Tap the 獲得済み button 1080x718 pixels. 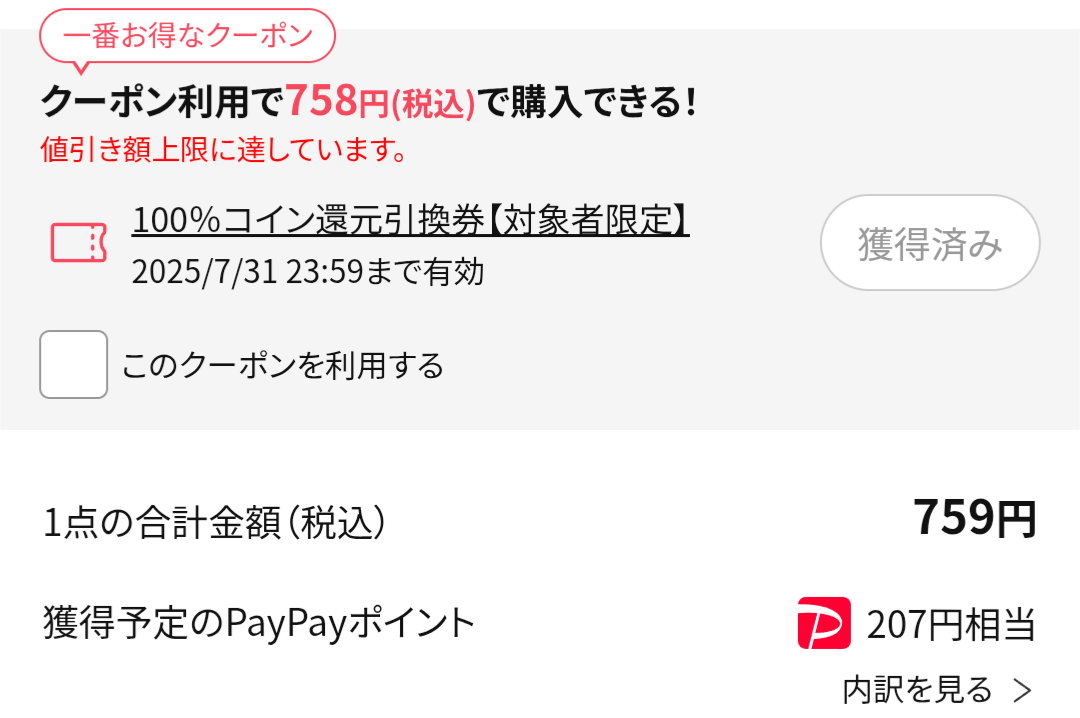tap(929, 243)
